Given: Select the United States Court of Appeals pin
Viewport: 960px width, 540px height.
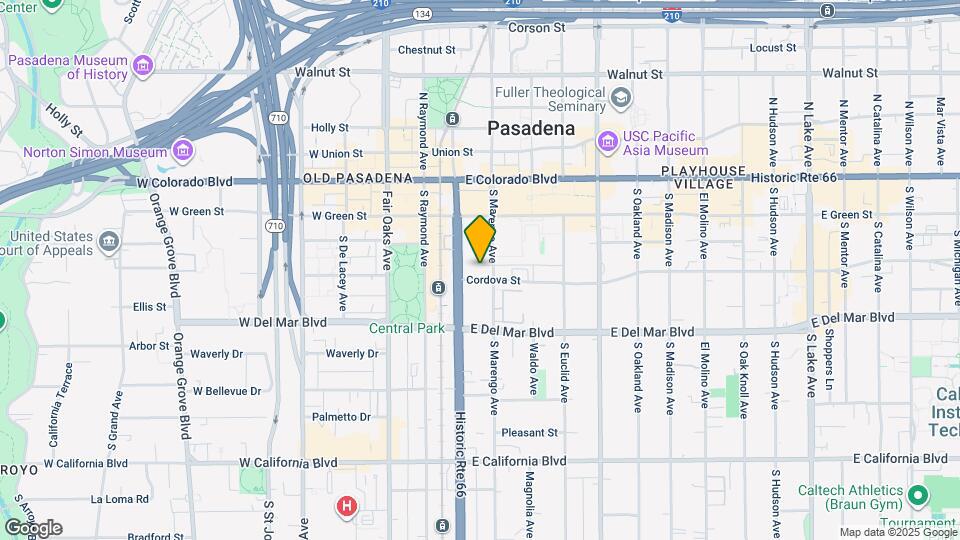Looking at the screenshot, I should click(109, 242).
